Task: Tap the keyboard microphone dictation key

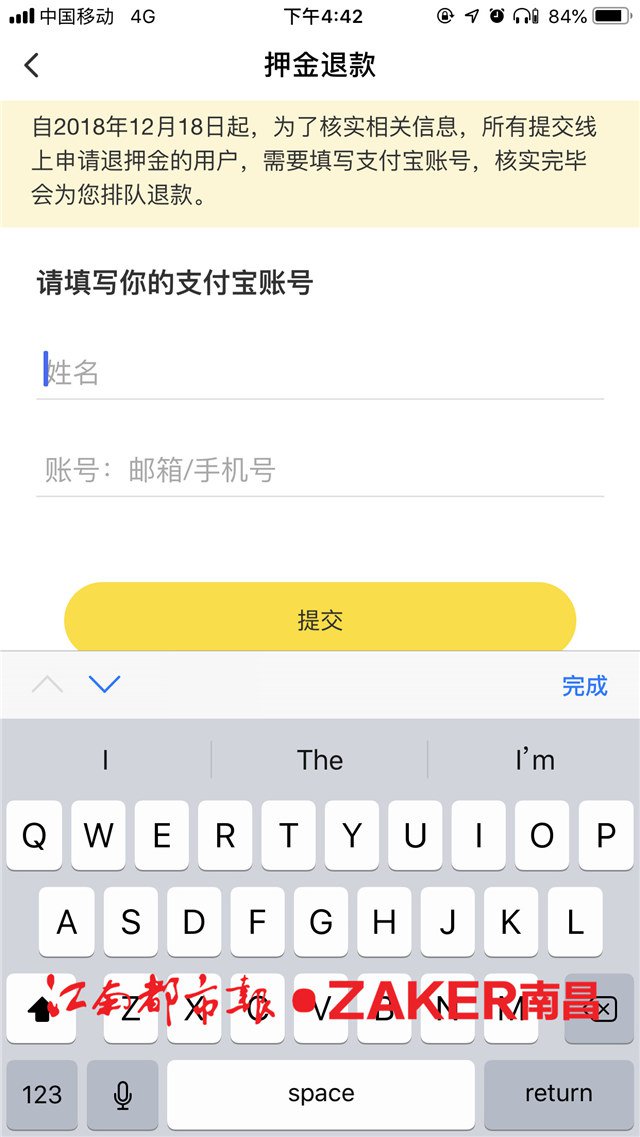Action: coord(122,1094)
